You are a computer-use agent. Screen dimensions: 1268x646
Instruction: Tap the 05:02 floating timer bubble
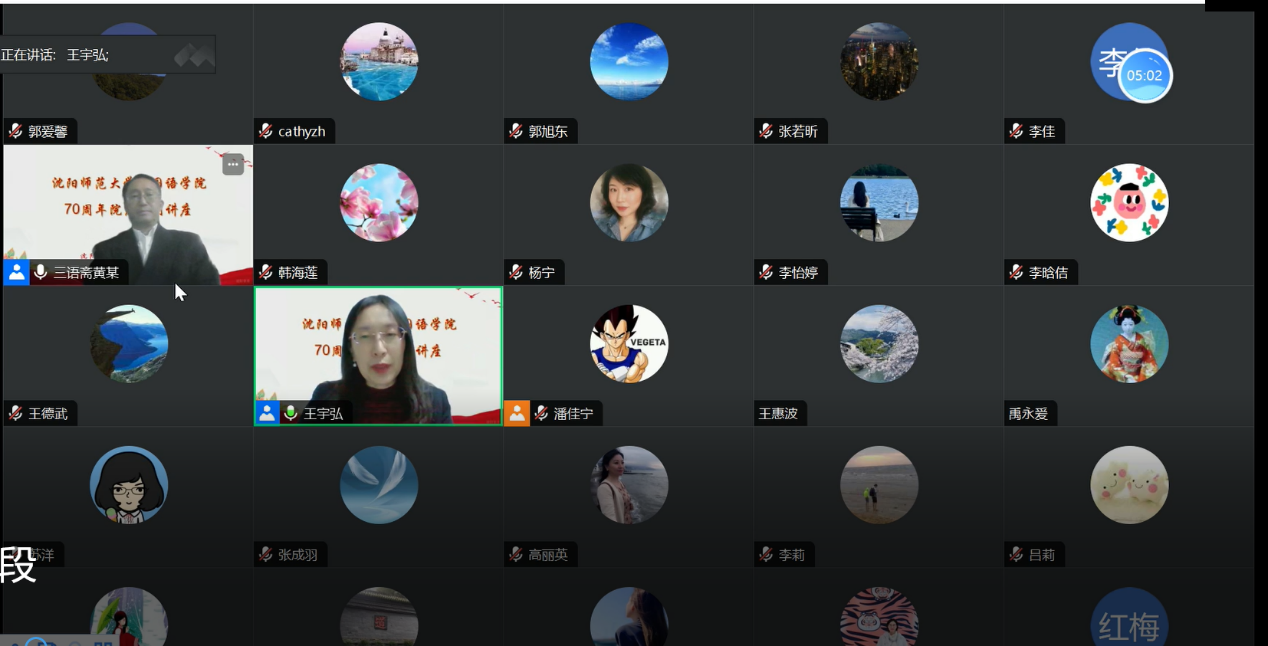[1145, 75]
